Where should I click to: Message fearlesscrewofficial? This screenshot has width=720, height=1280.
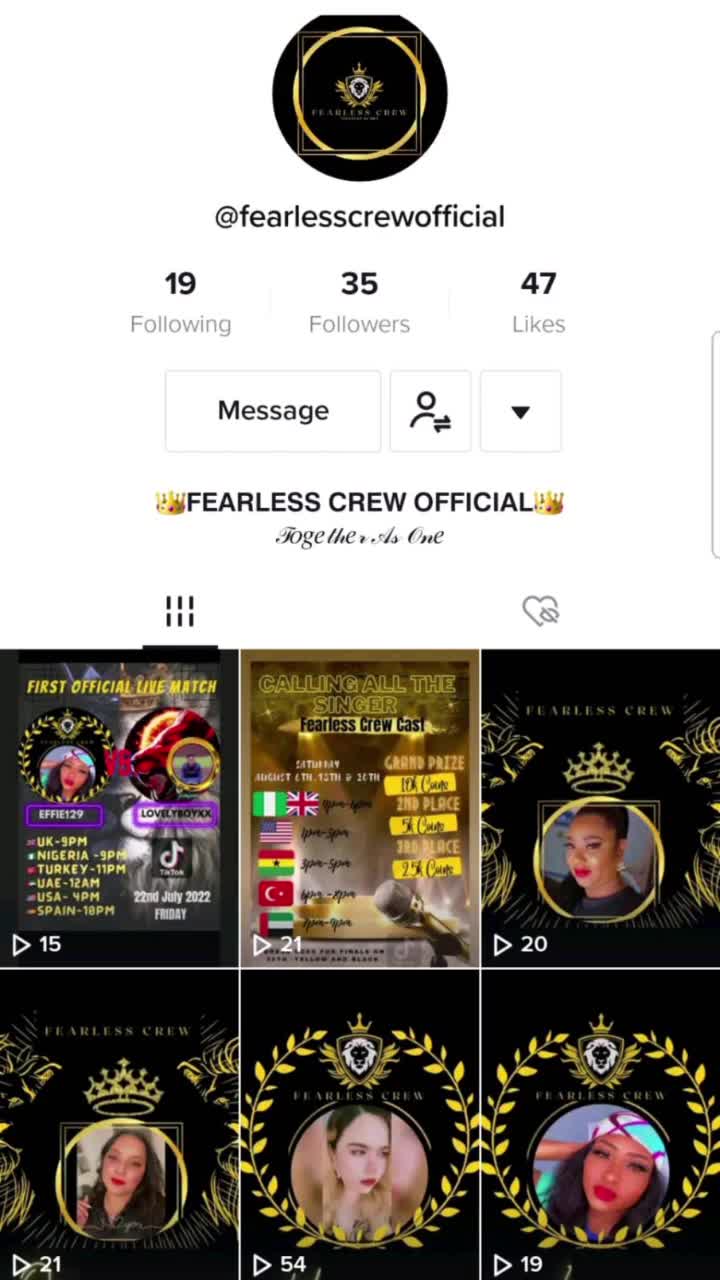273,411
